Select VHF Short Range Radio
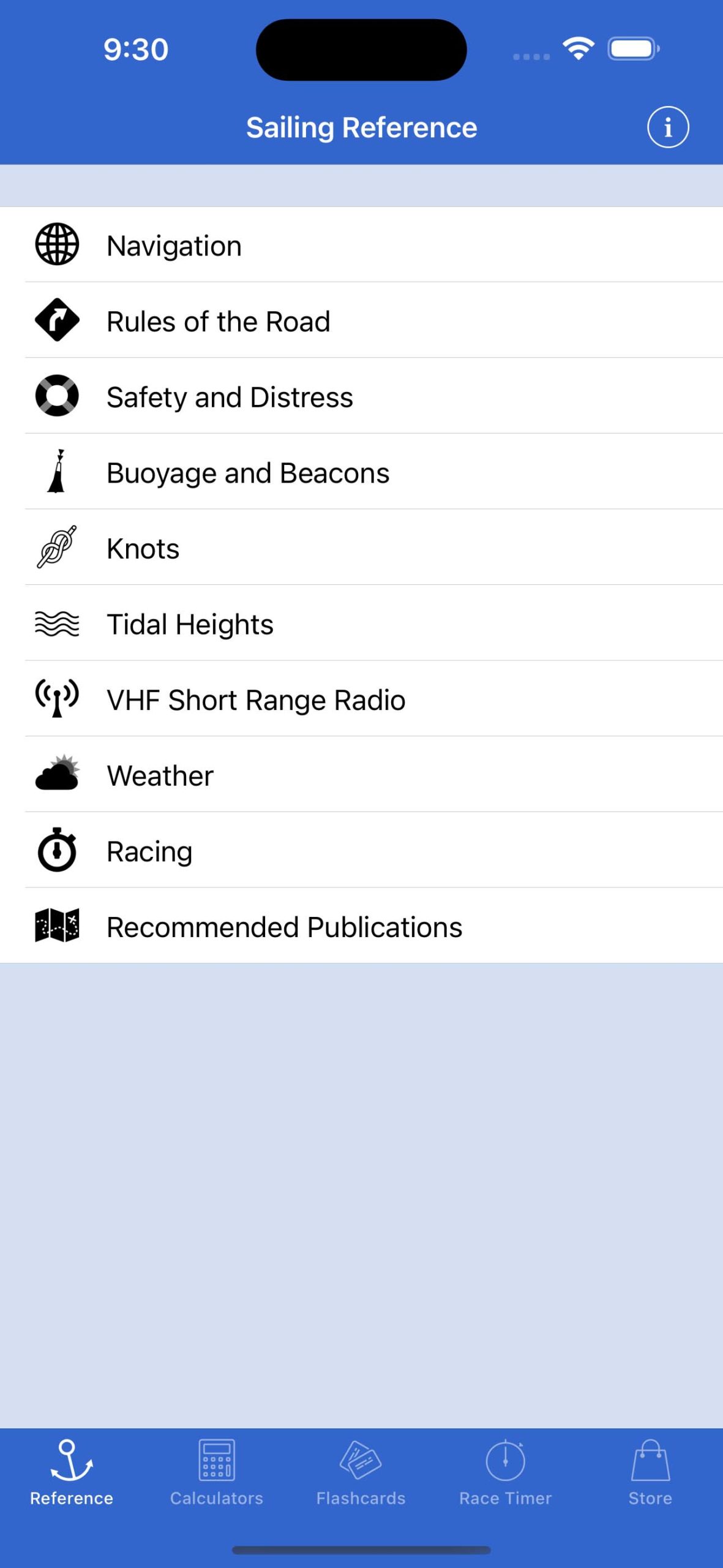This screenshot has width=723, height=1568. click(361, 699)
